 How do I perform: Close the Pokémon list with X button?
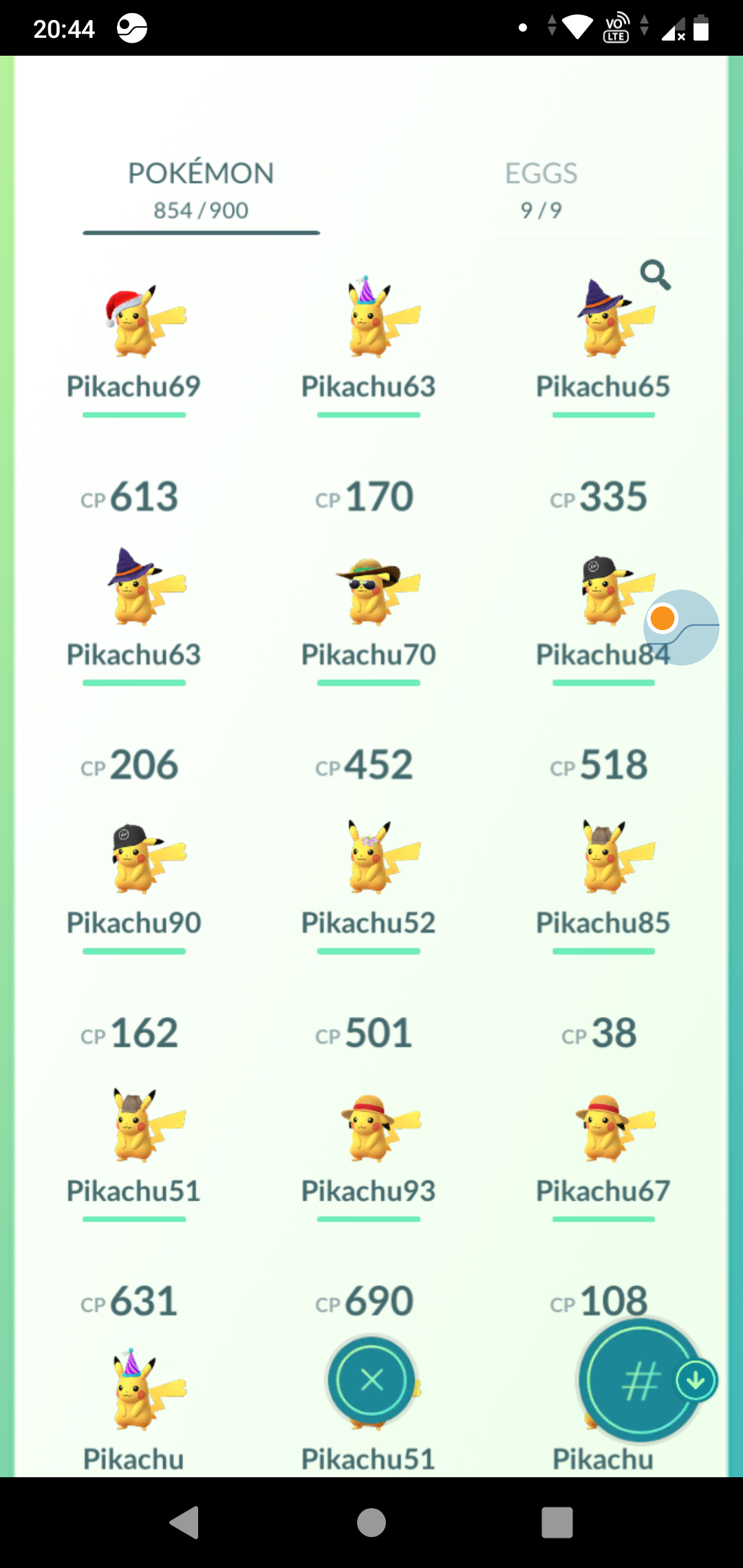pos(371,1380)
